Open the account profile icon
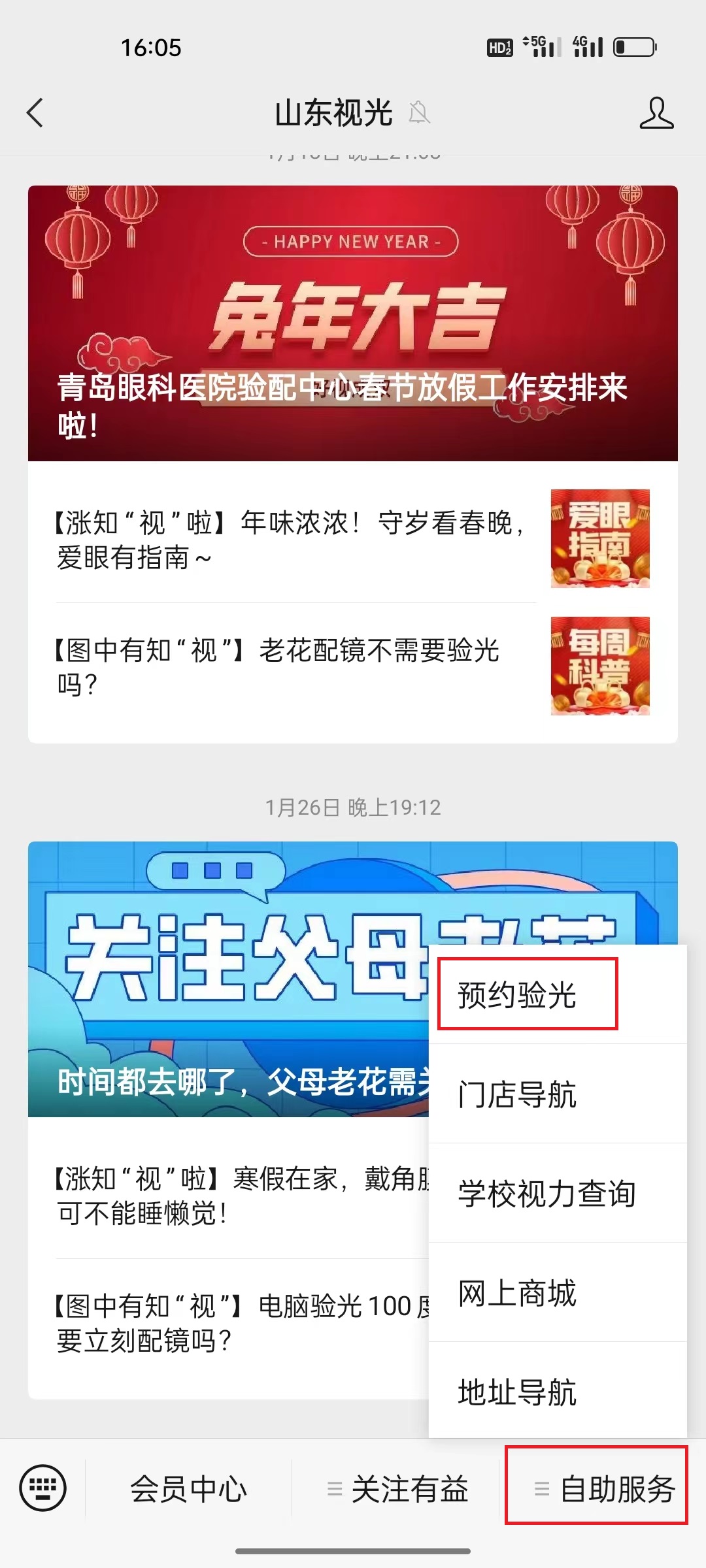 click(656, 113)
